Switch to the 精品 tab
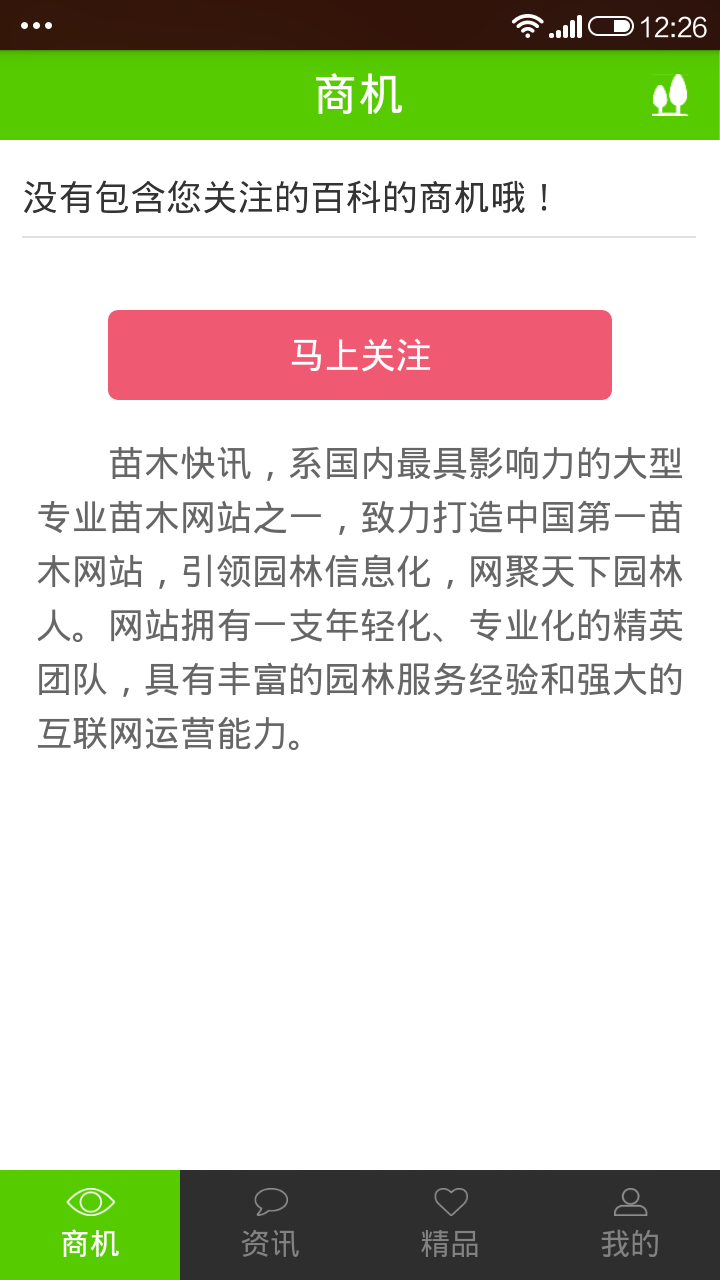 (x=450, y=1225)
